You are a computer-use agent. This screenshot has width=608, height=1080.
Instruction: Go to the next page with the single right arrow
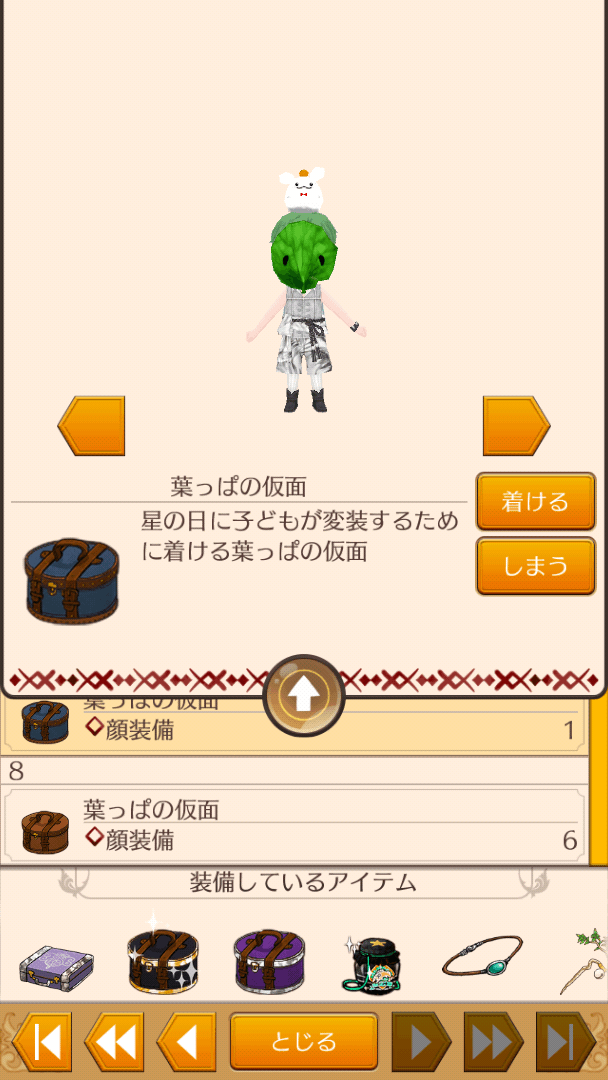[x=421, y=1042]
